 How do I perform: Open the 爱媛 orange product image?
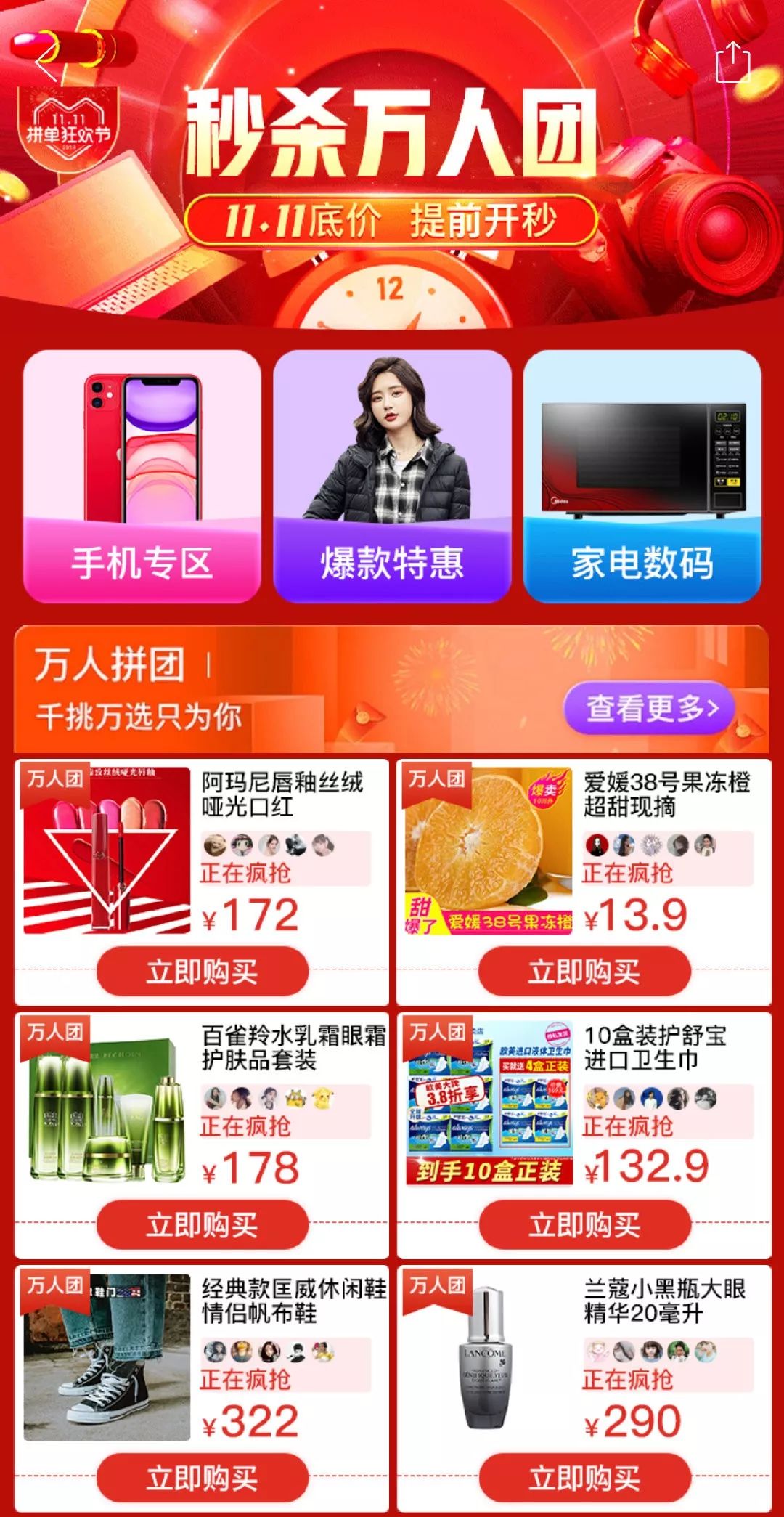point(489,850)
